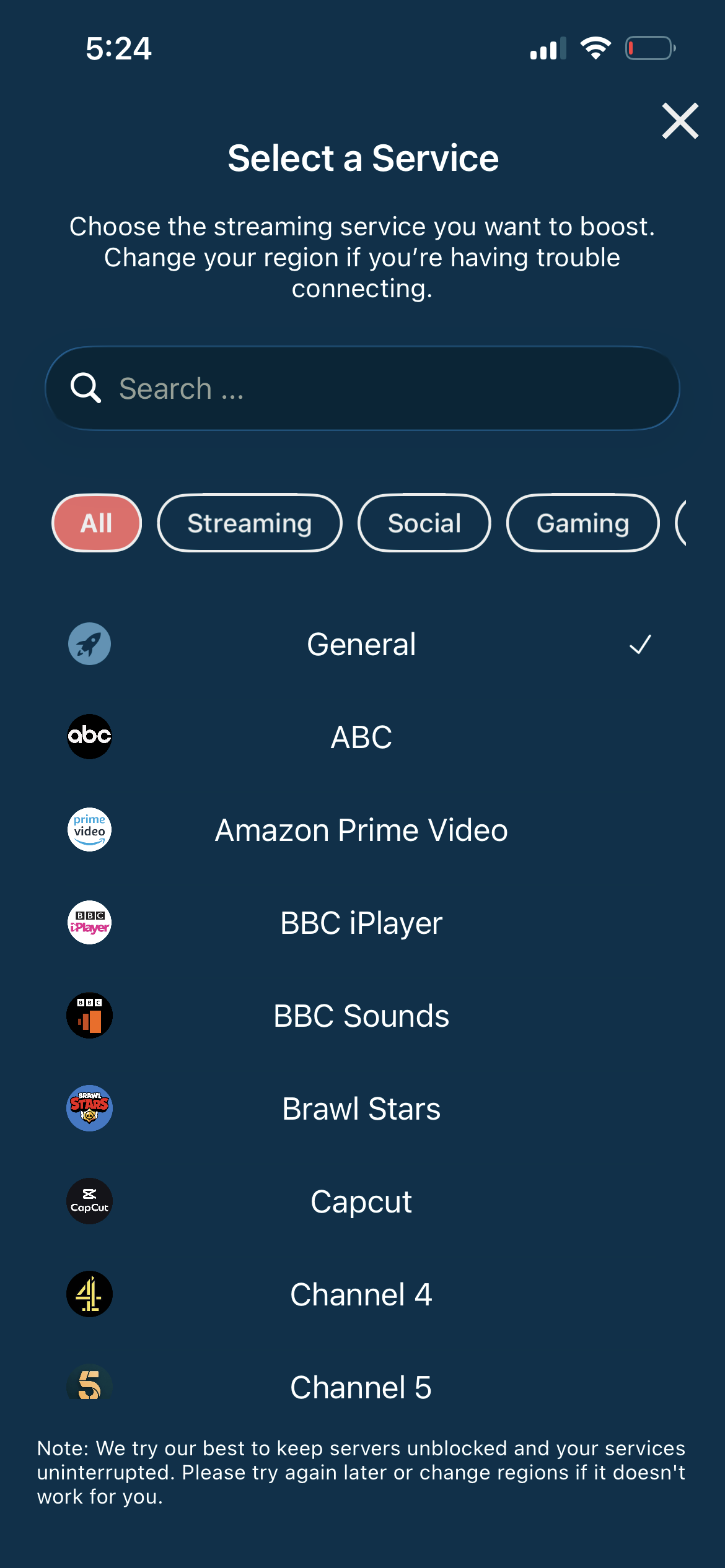Viewport: 725px width, 1568px height.
Task: Select the BBC Sounds icon
Action: click(89, 1016)
